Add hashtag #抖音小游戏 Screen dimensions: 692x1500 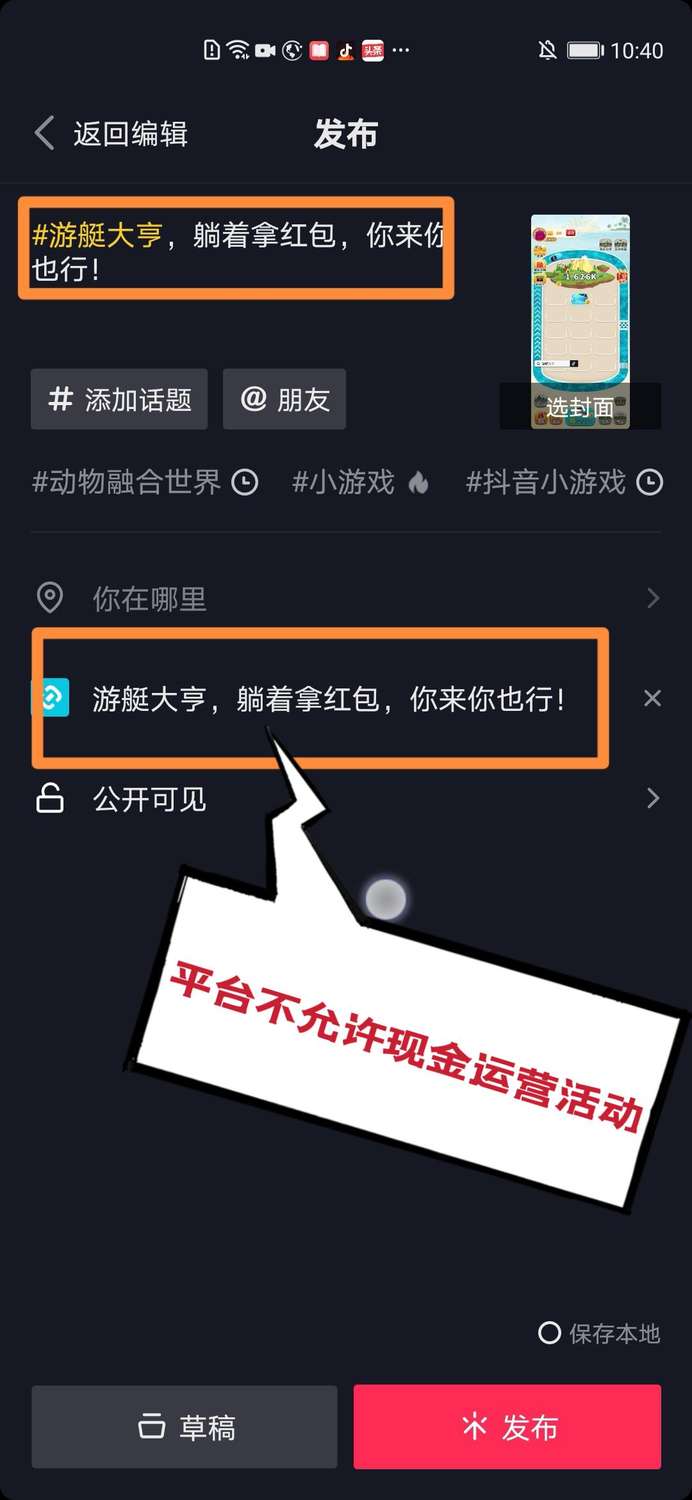tap(563, 483)
